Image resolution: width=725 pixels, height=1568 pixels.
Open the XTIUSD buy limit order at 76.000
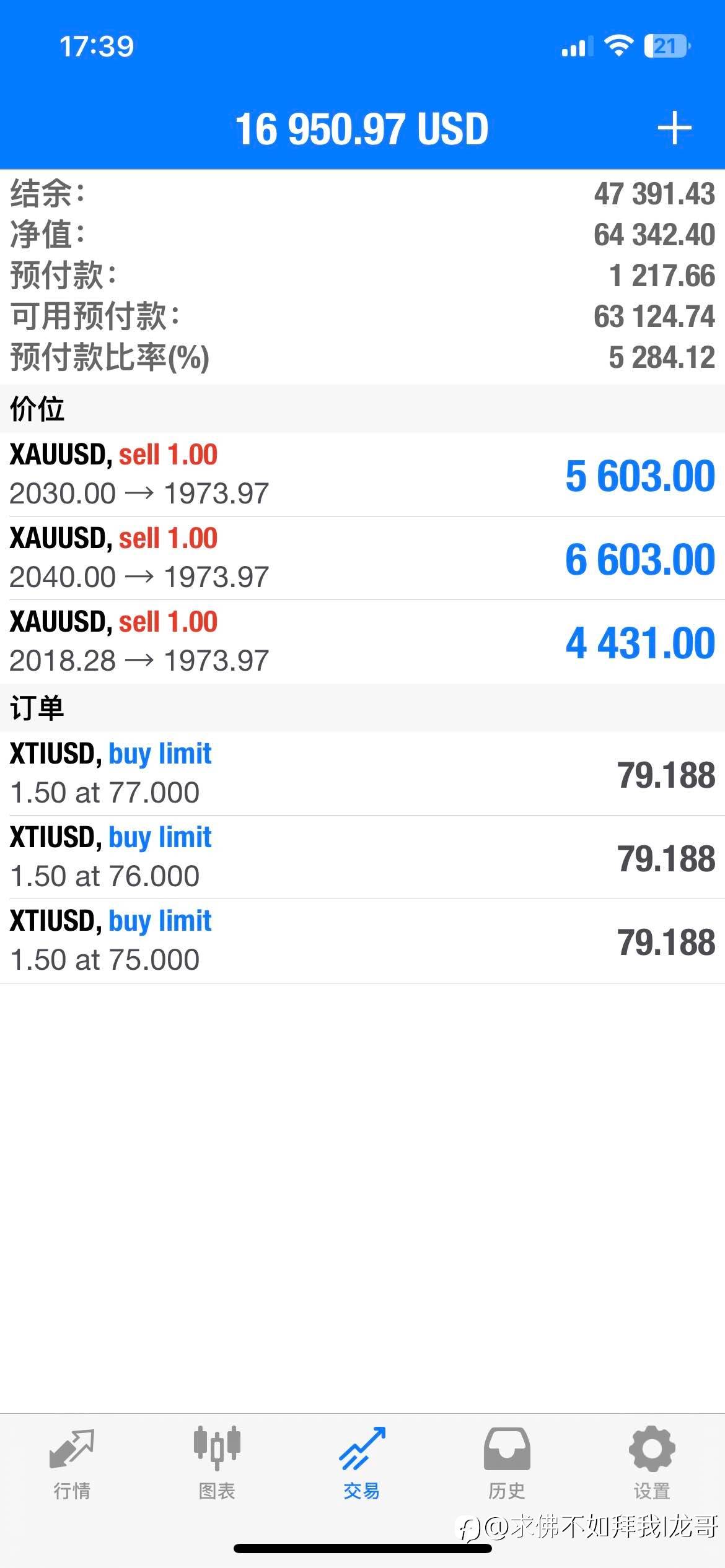[362, 857]
